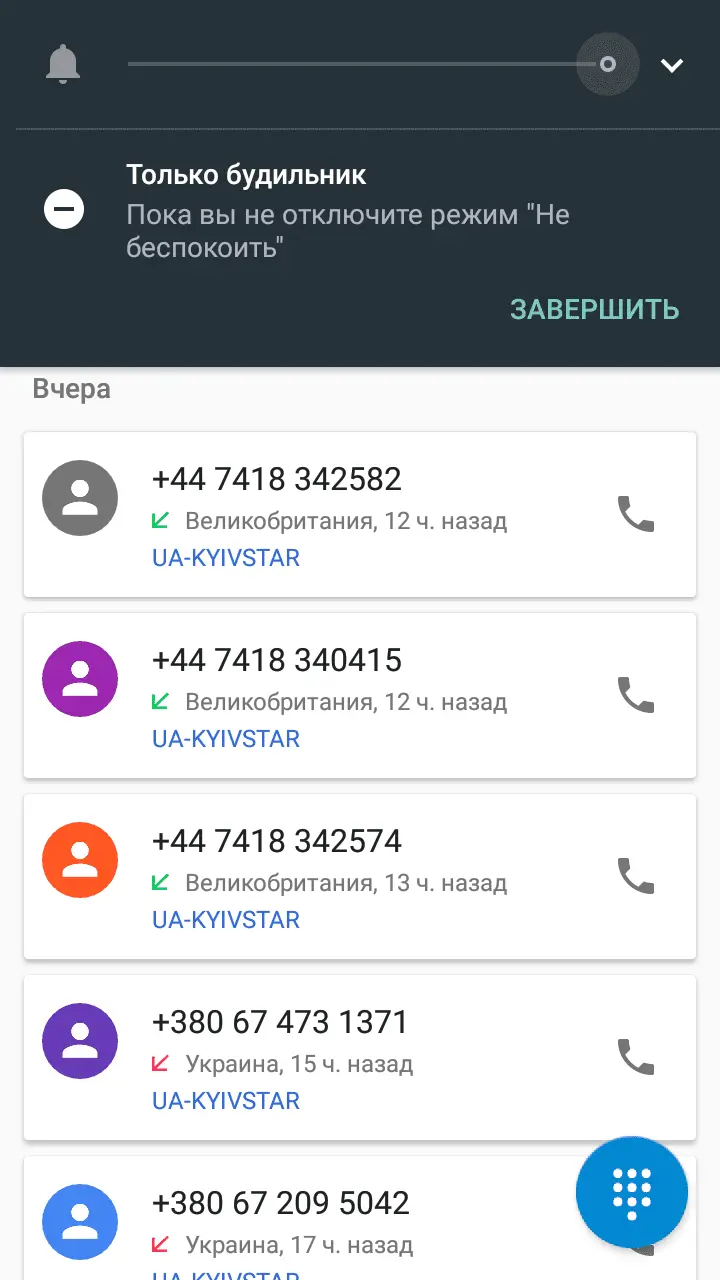
Task: Call back +380 67 473 1371
Action: (x=635, y=1057)
